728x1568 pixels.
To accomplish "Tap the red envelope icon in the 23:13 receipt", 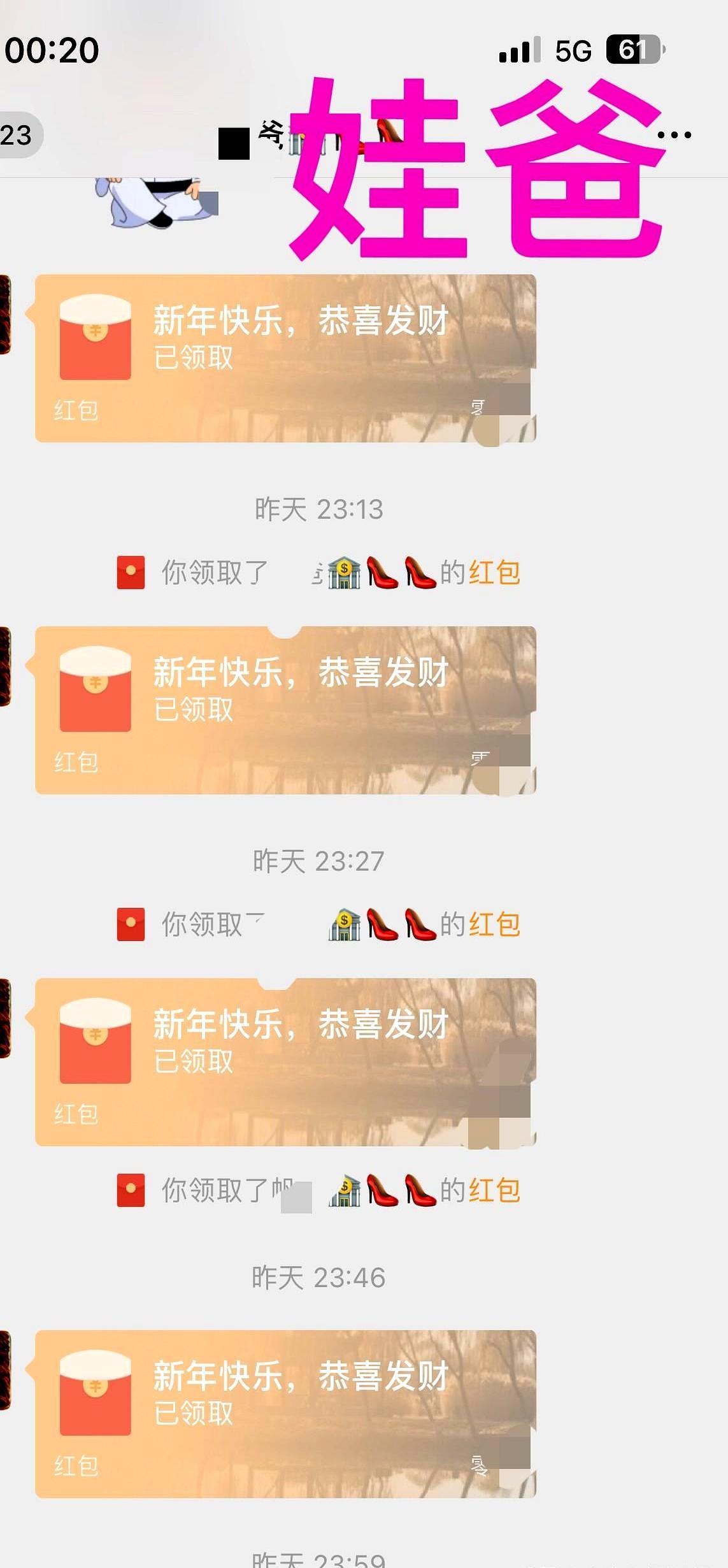I will 131,572.
